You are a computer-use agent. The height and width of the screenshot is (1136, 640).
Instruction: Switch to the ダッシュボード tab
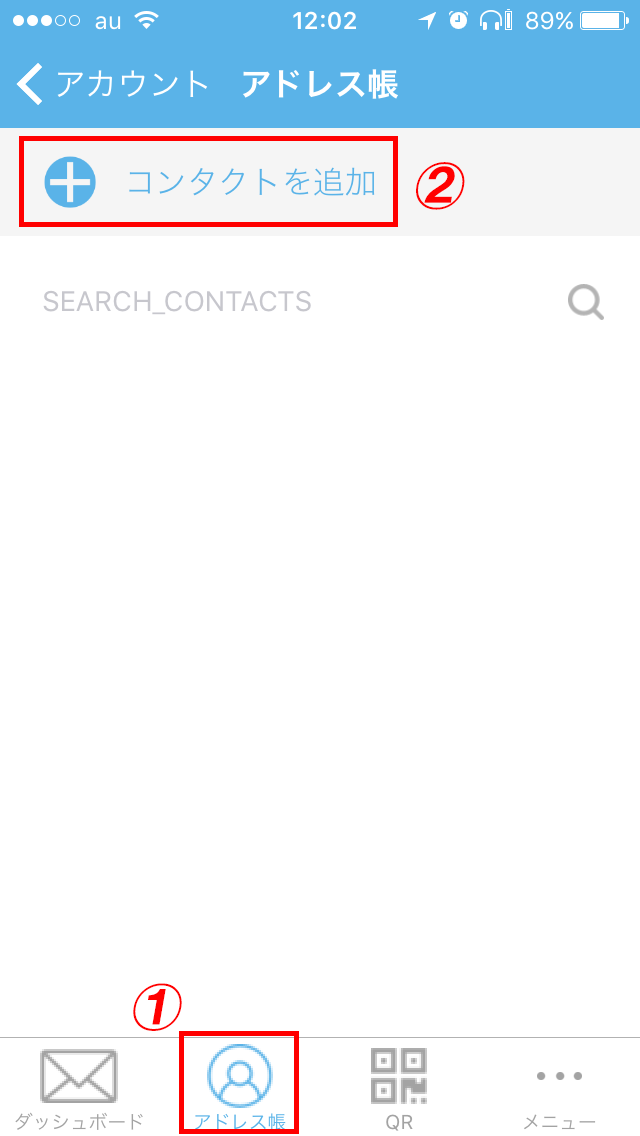(80, 1087)
